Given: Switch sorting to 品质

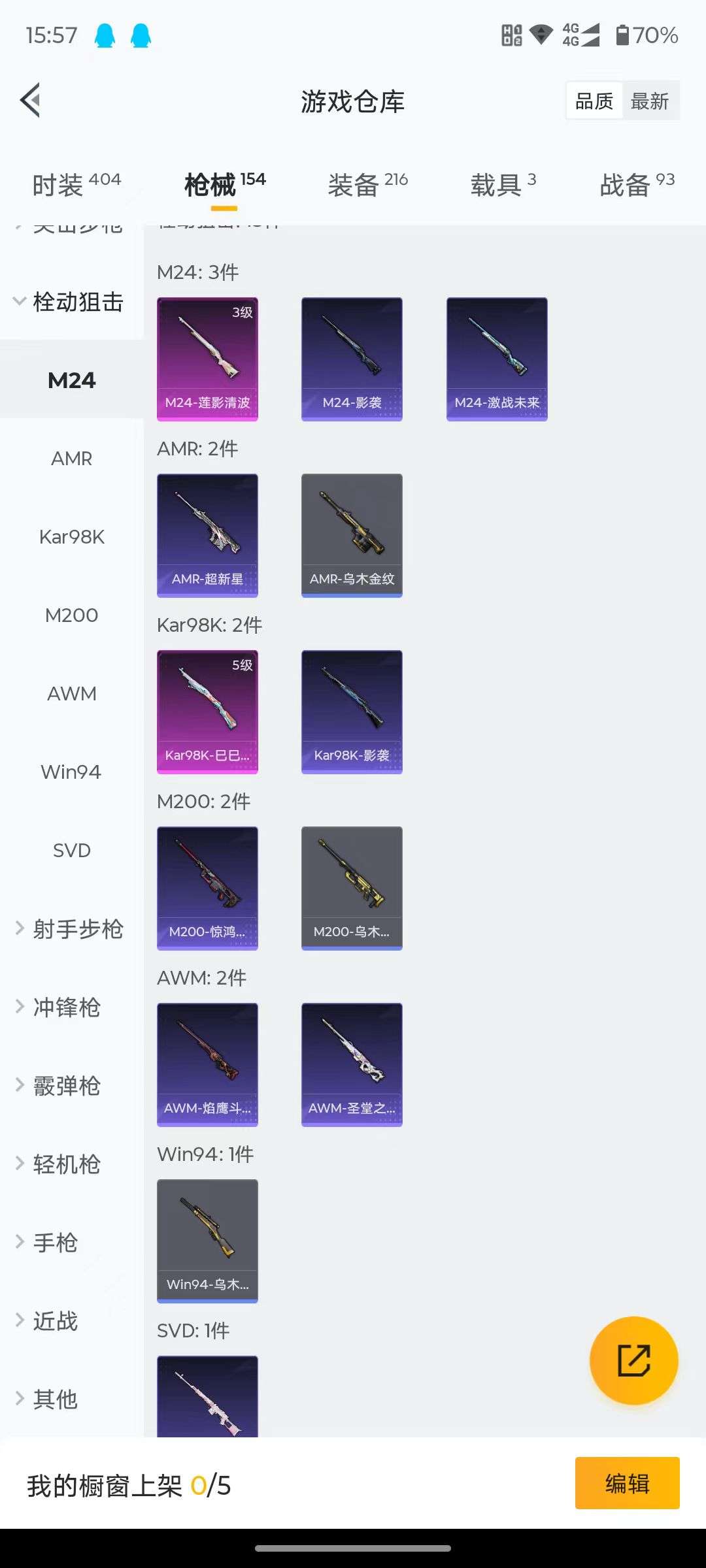Looking at the screenshot, I should click(x=593, y=100).
